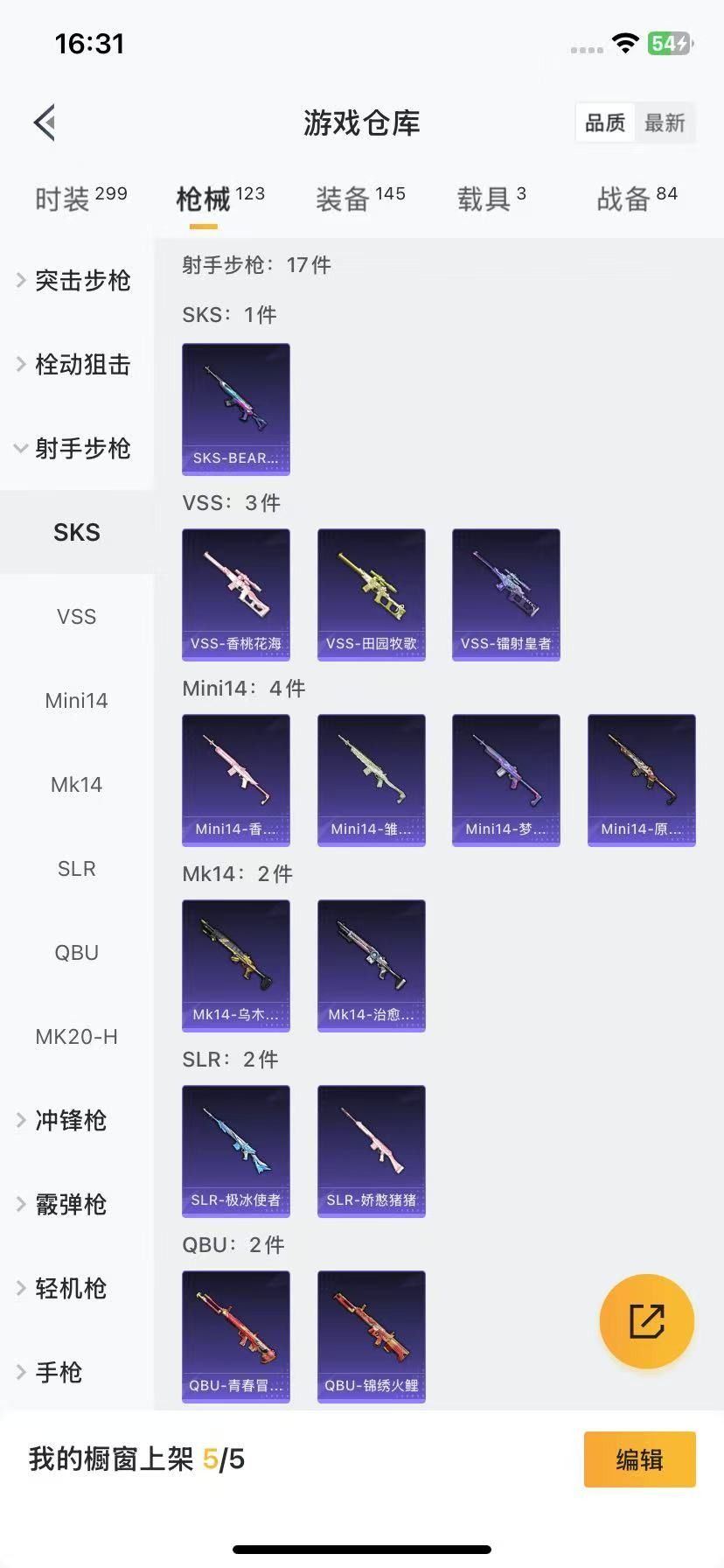Viewport: 724px width, 1568px height.
Task: Tap the orange share floating button
Action: 647,1321
